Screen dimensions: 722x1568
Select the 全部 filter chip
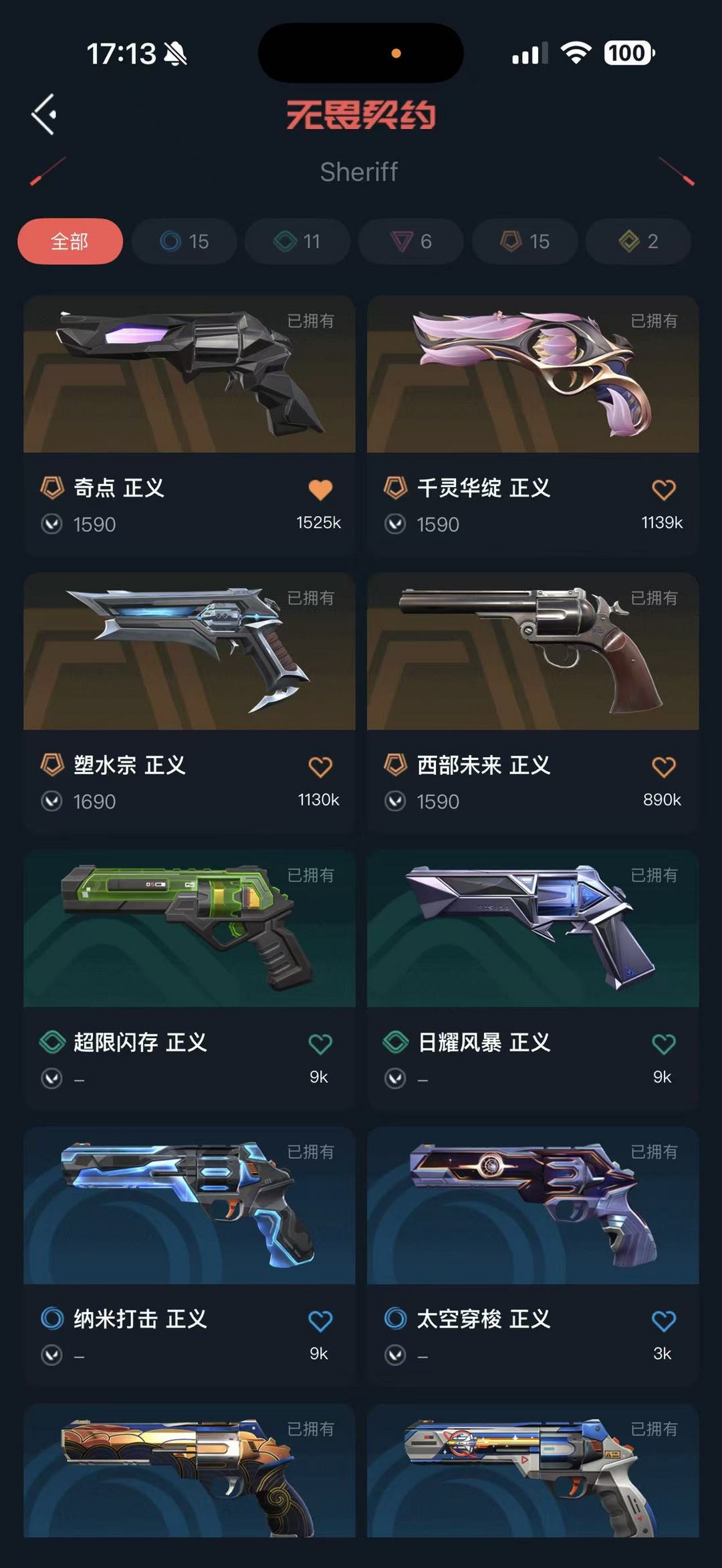(70, 241)
